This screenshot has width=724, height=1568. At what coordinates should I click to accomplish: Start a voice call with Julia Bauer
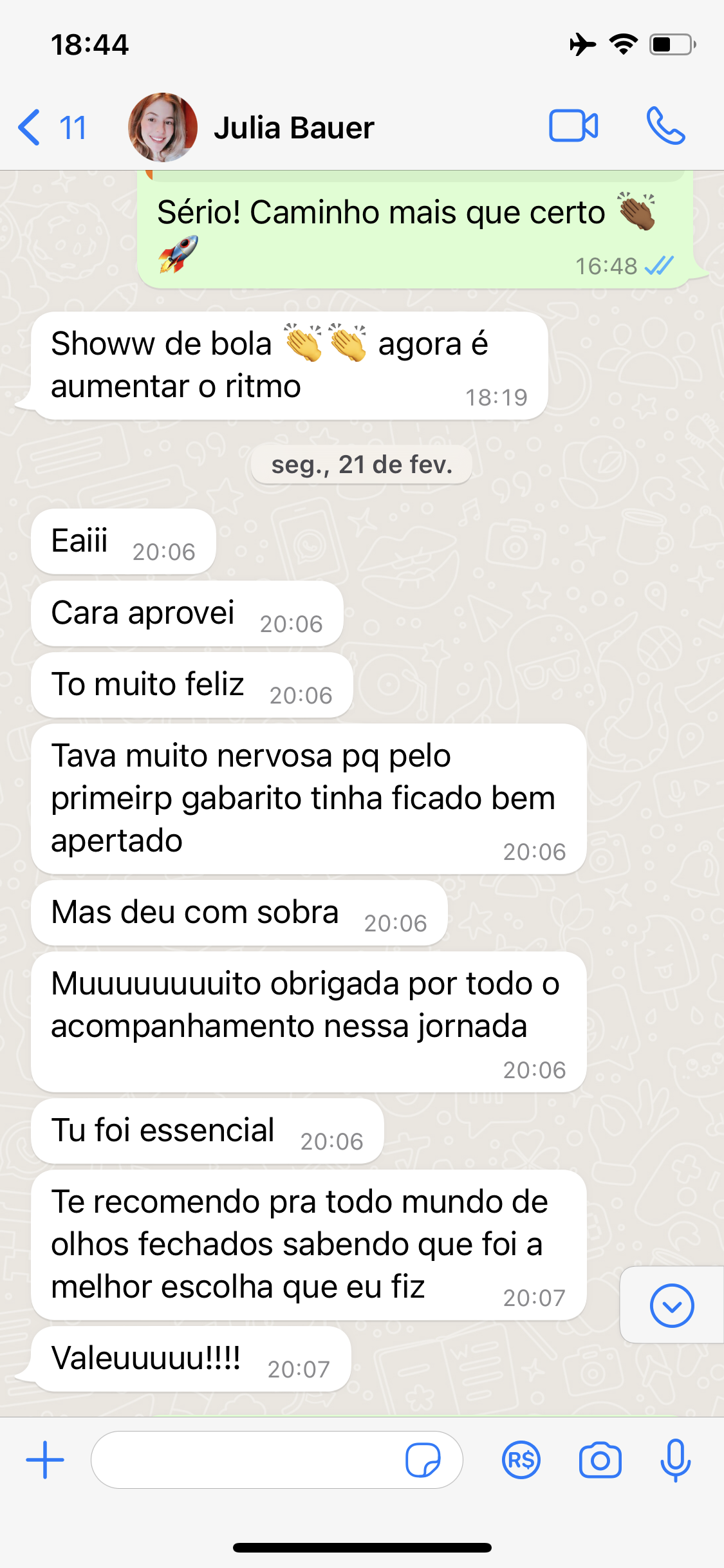click(665, 126)
